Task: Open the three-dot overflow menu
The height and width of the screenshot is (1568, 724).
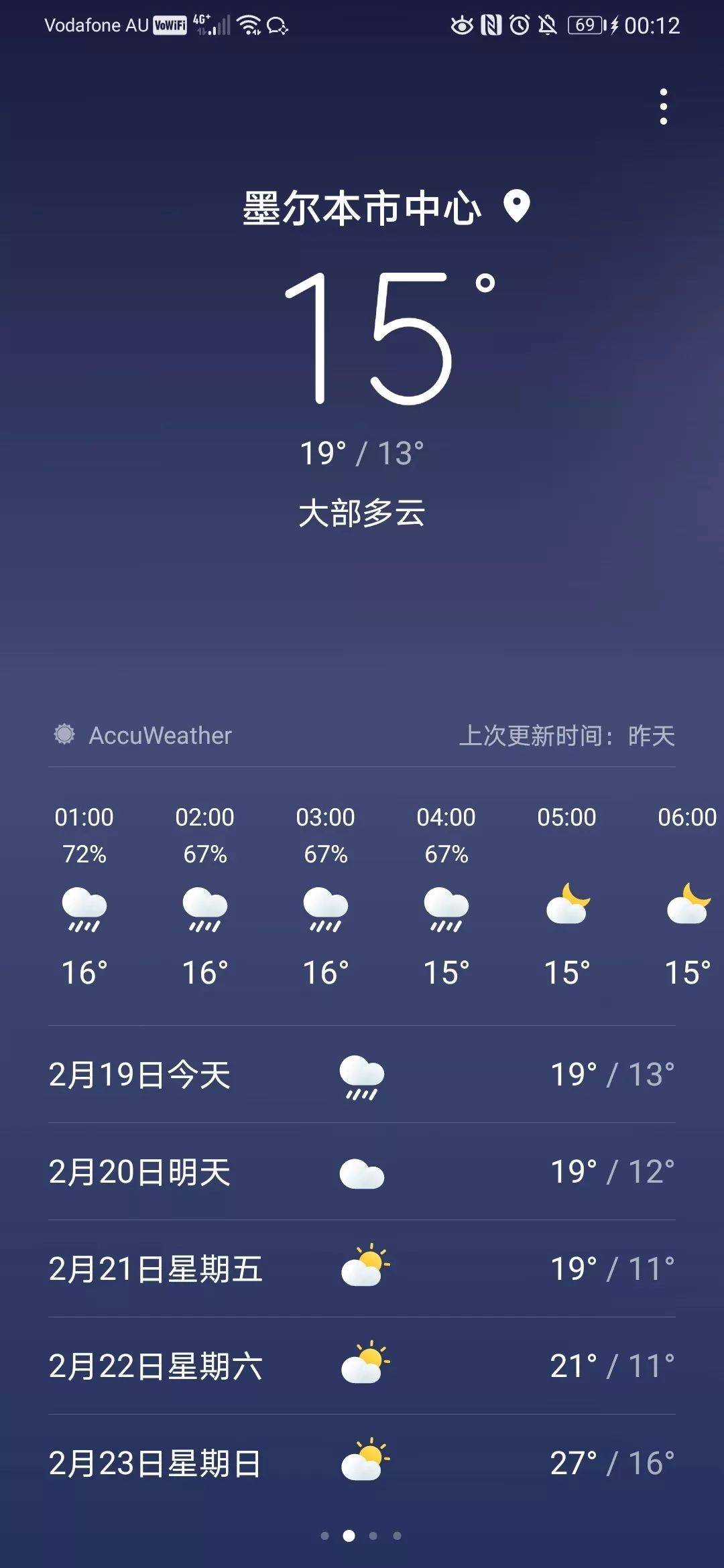Action: [663, 107]
